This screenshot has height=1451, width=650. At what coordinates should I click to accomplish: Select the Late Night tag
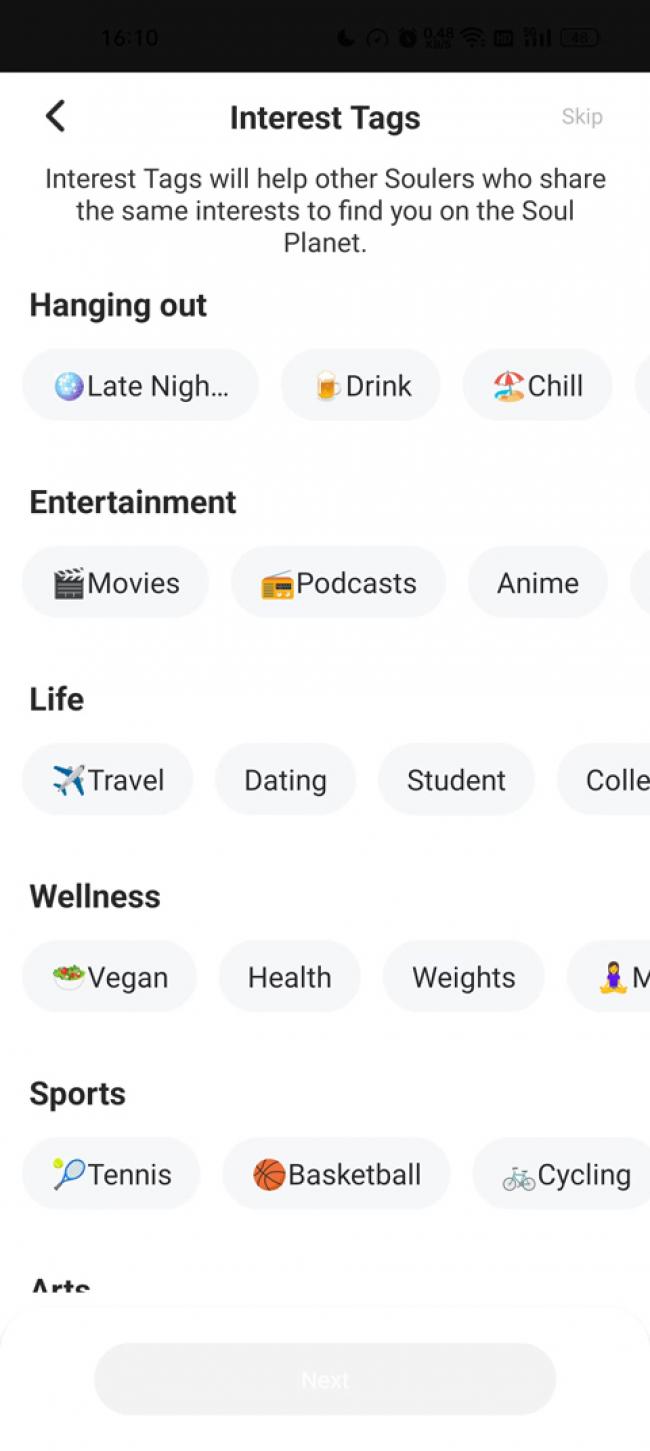click(140, 386)
